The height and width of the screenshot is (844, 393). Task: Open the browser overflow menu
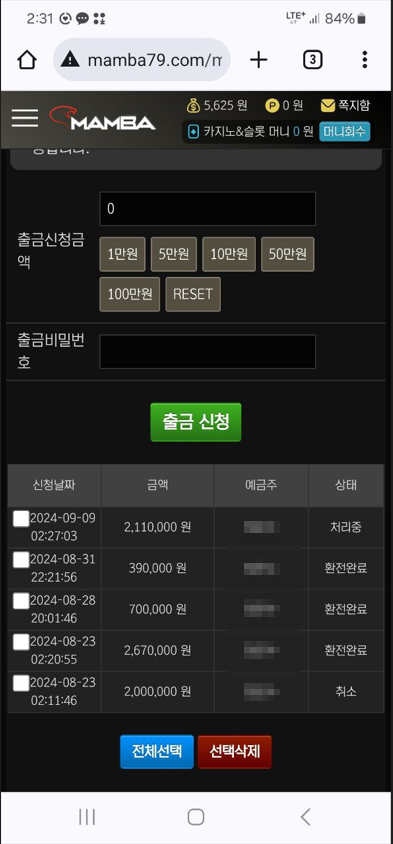(x=364, y=60)
